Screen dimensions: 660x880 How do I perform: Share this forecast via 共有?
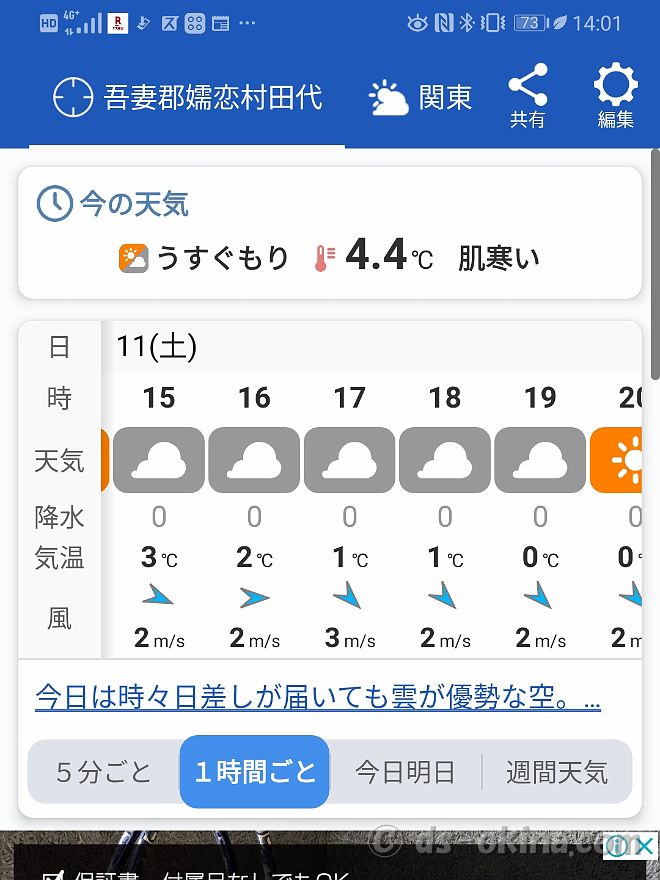[x=527, y=96]
